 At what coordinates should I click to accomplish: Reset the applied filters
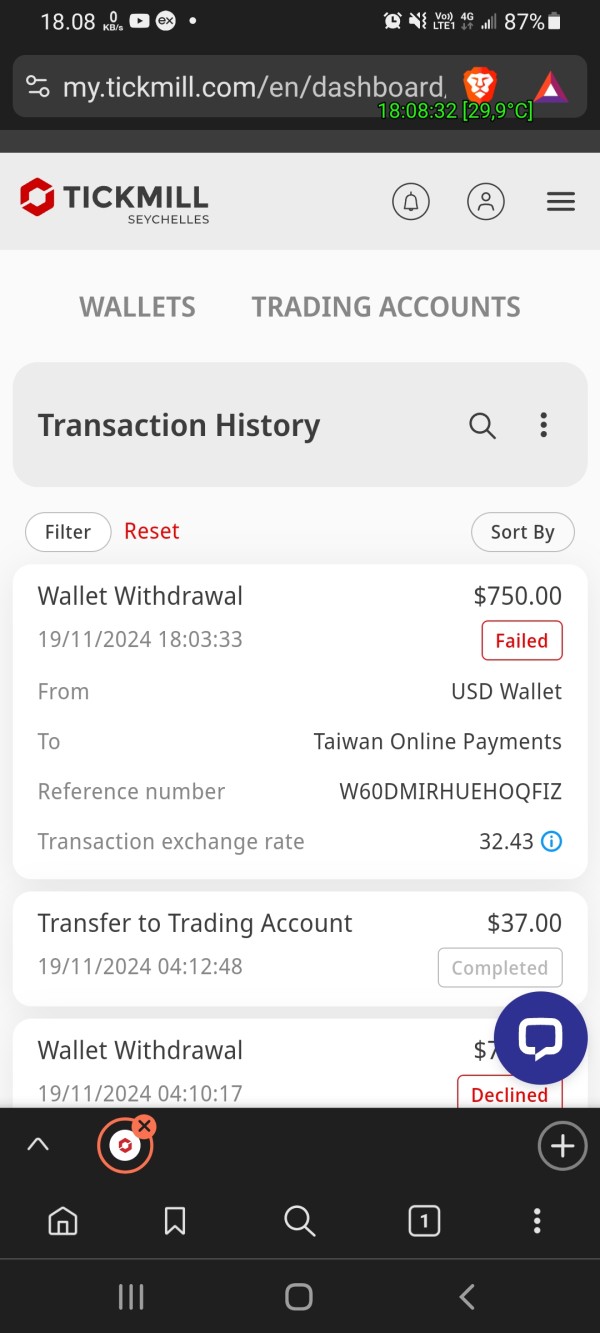pyautogui.click(x=152, y=531)
